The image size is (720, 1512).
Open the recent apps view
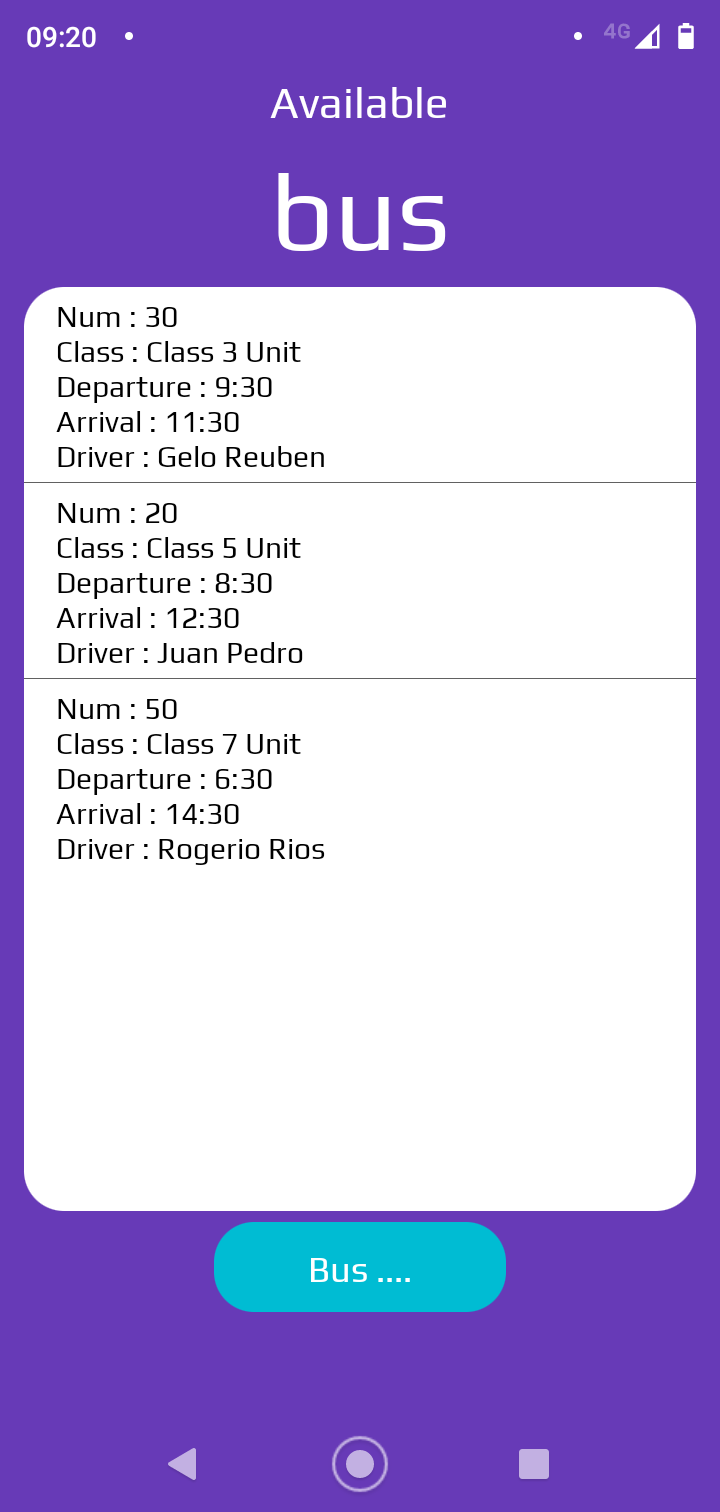coord(534,1464)
